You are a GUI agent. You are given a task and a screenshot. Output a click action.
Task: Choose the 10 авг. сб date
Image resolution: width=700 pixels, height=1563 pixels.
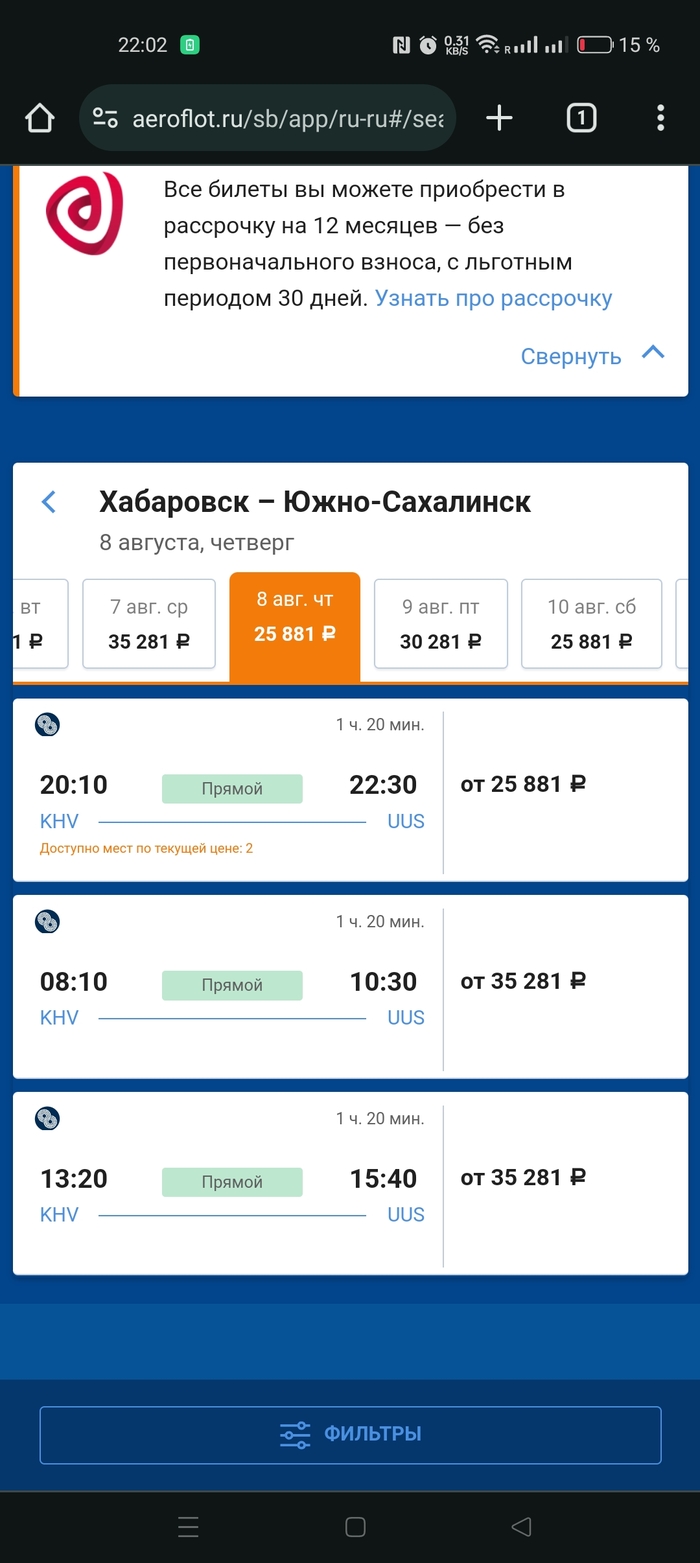coord(591,624)
